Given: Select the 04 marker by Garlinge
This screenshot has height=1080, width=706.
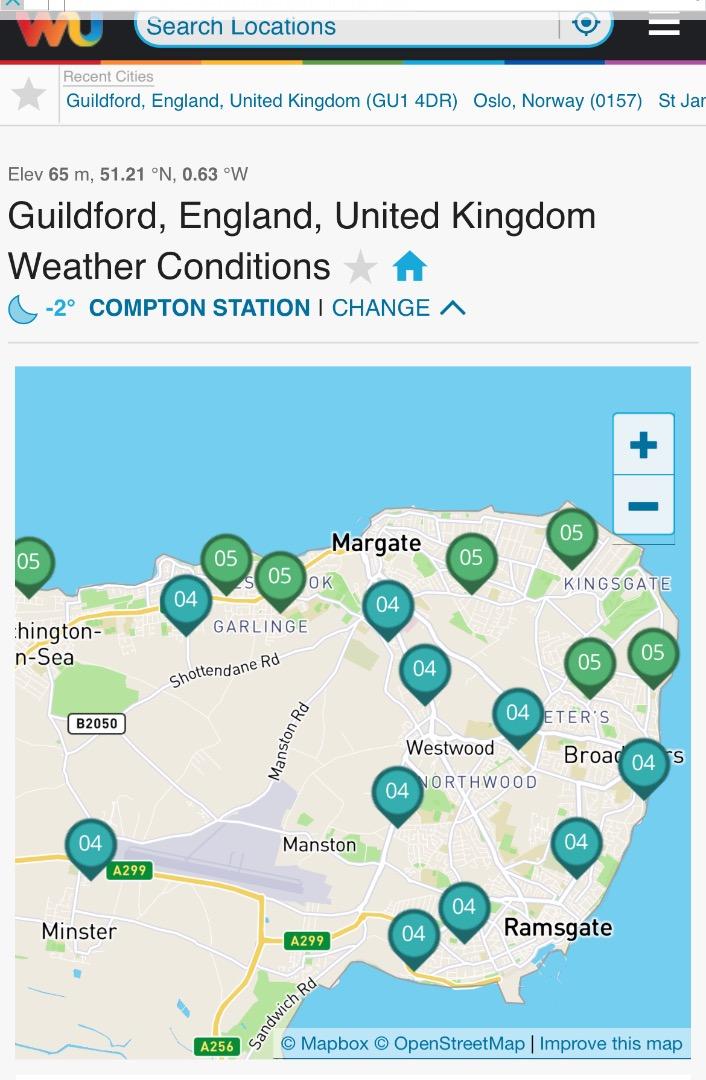Looking at the screenshot, I should tap(186, 600).
